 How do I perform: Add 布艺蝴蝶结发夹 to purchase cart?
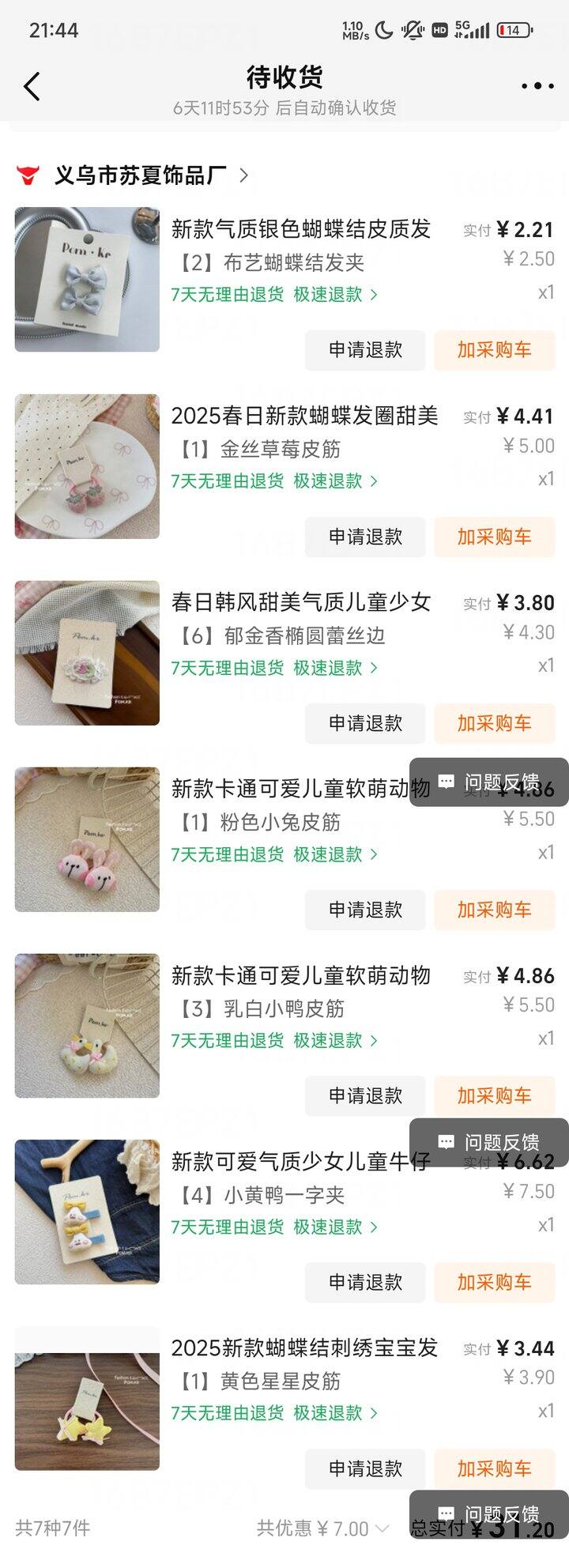pyautogui.click(x=494, y=350)
